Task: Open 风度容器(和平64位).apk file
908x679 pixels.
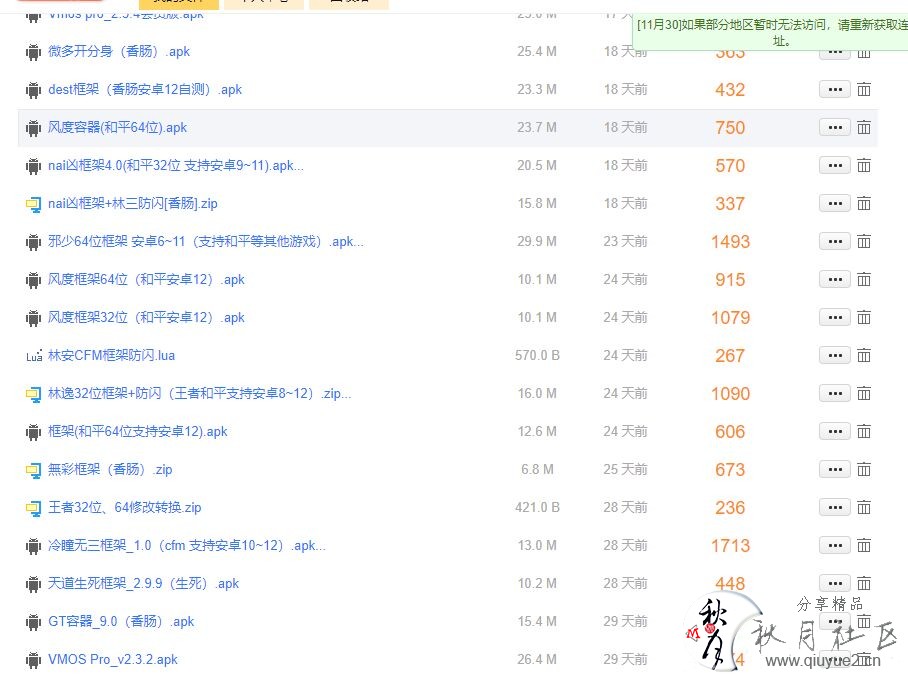Action: click(117, 127)
